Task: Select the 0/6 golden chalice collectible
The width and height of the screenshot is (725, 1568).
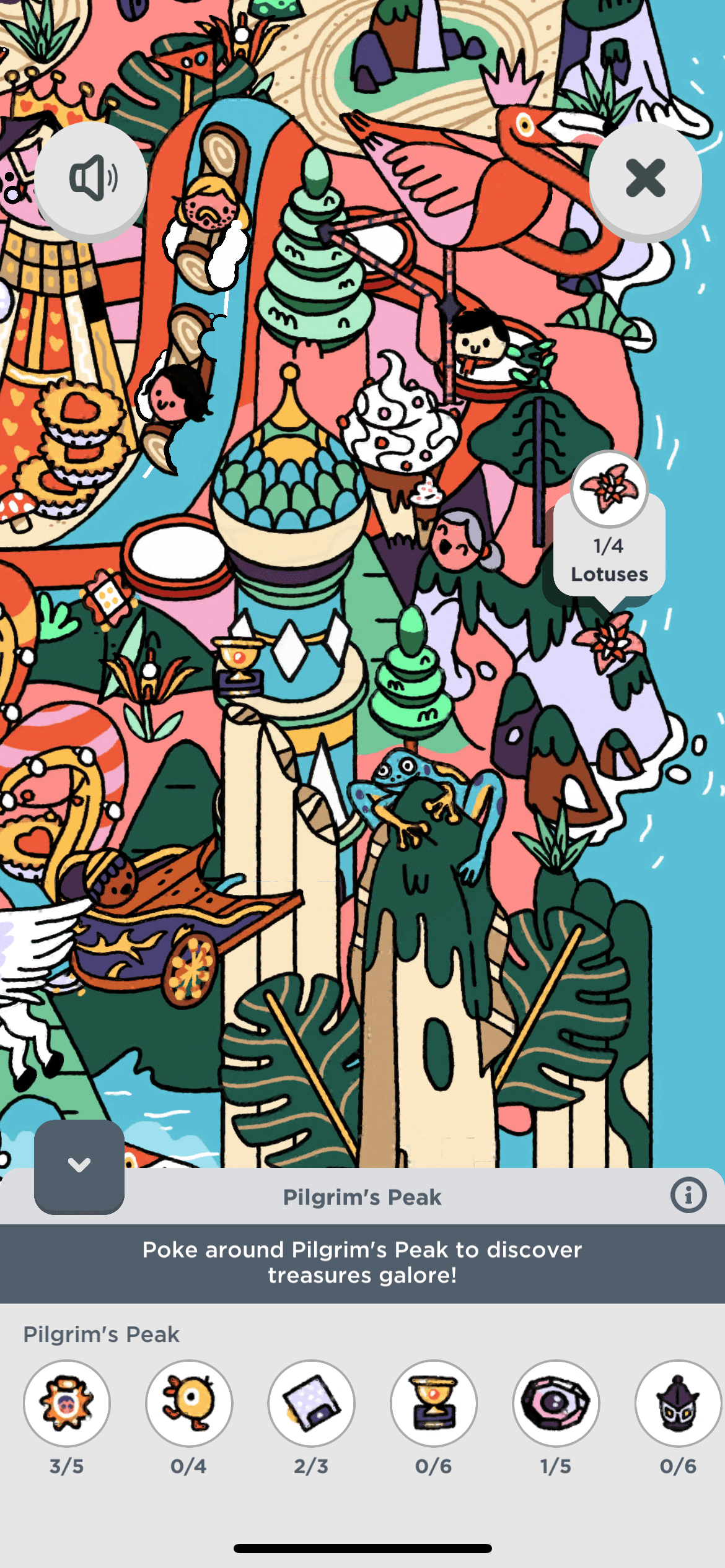Action: [434, 1403]
